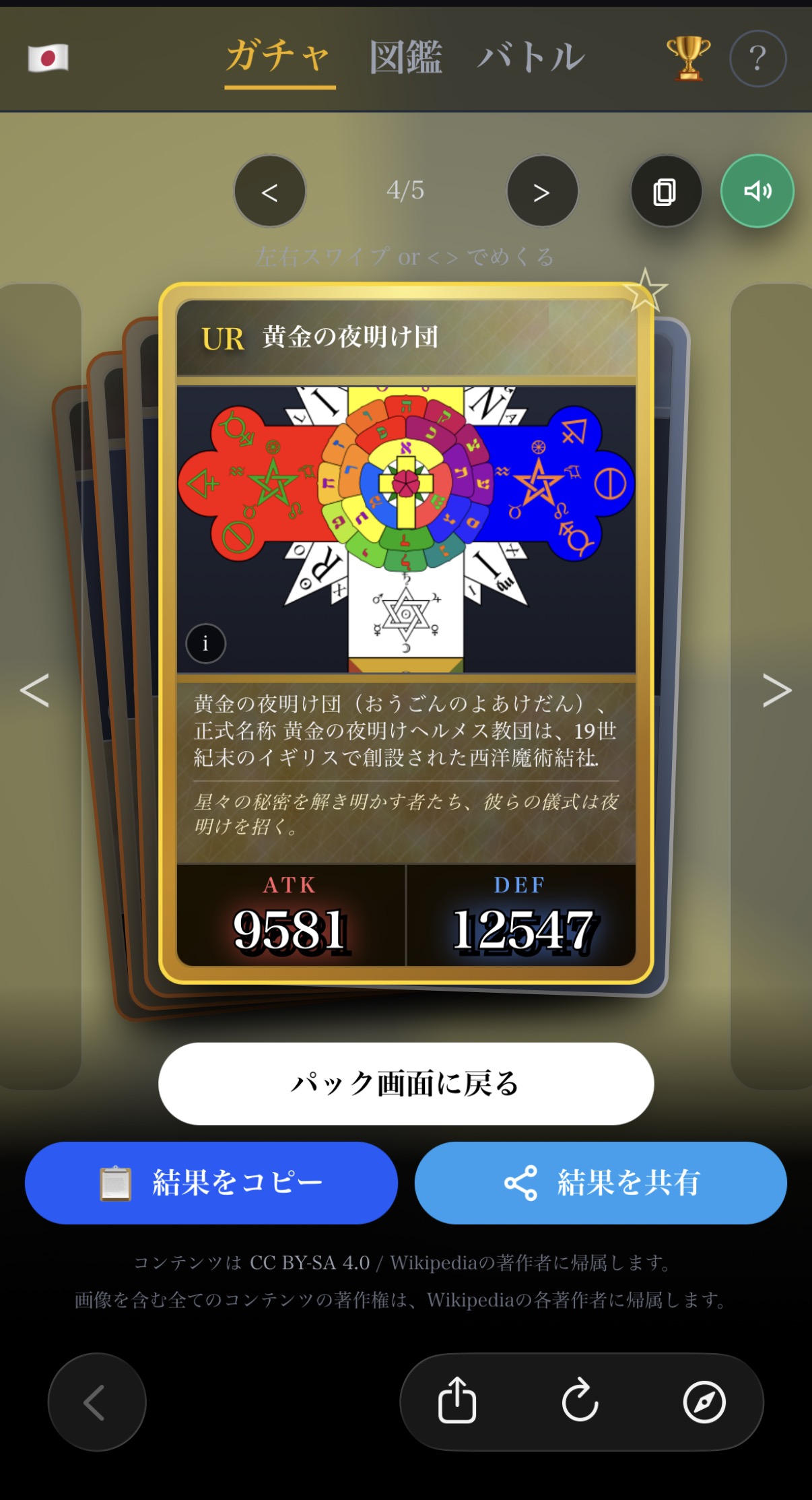Open the trophy rankings icon
This screenshot has width=812, height=1500.
688,59
